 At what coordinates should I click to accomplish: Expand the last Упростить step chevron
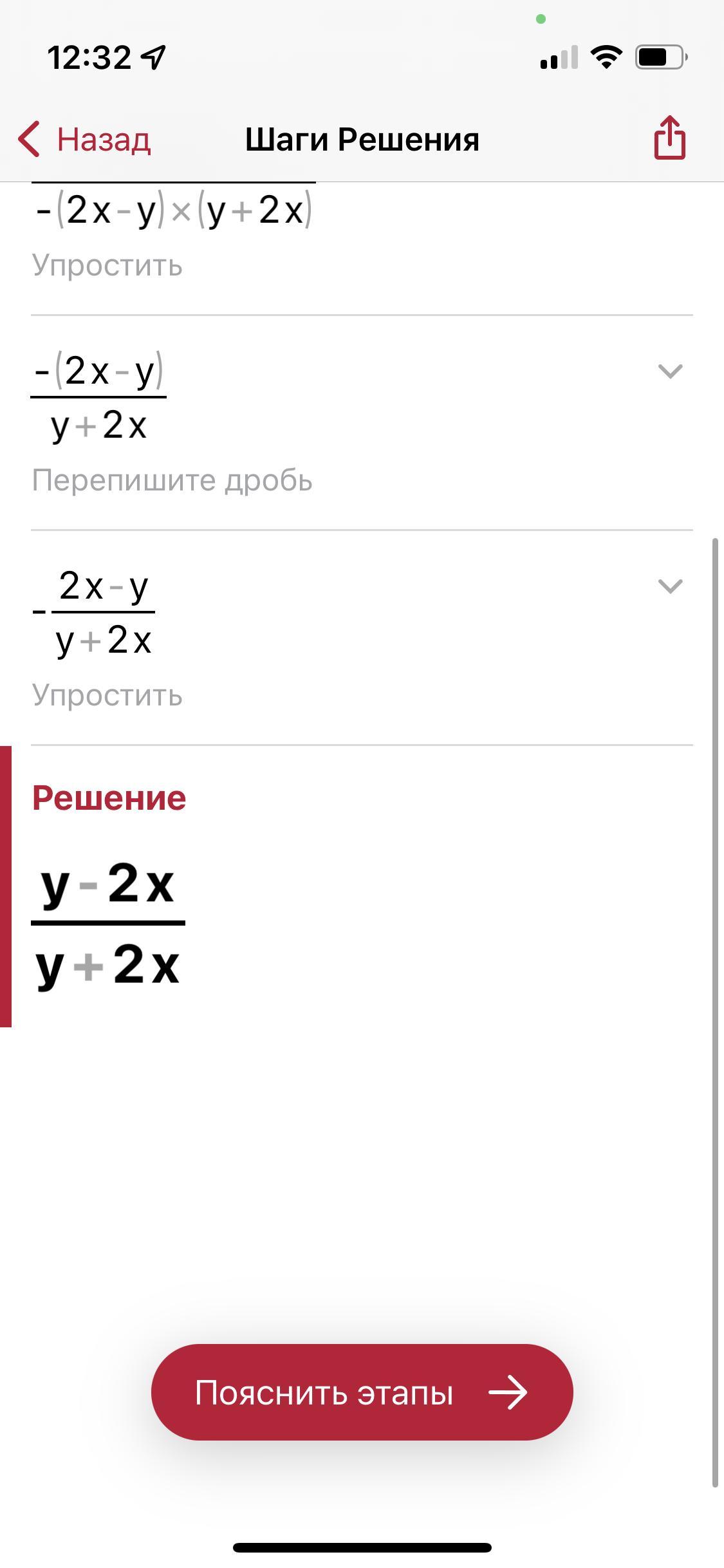pyautogui.click(x=670, y=586)
